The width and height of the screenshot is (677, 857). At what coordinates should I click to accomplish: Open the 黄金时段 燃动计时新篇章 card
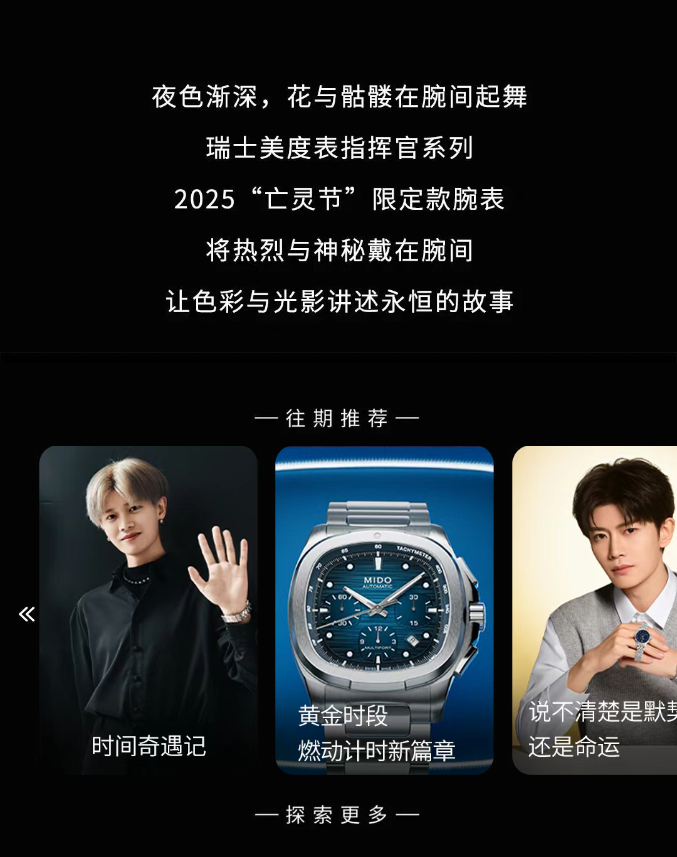coord(384,610)
